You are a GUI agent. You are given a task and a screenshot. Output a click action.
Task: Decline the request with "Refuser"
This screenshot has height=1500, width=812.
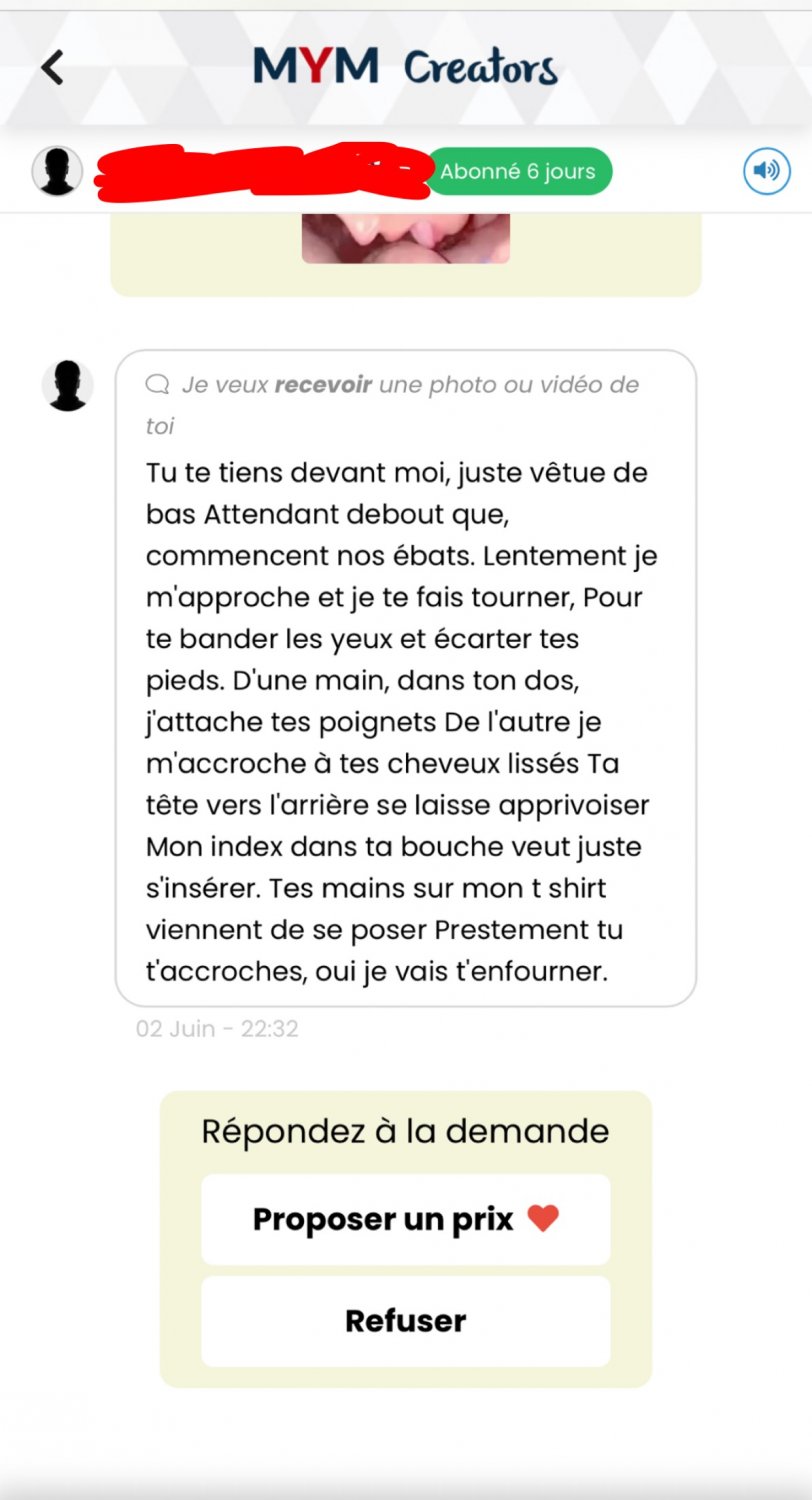405,1320
